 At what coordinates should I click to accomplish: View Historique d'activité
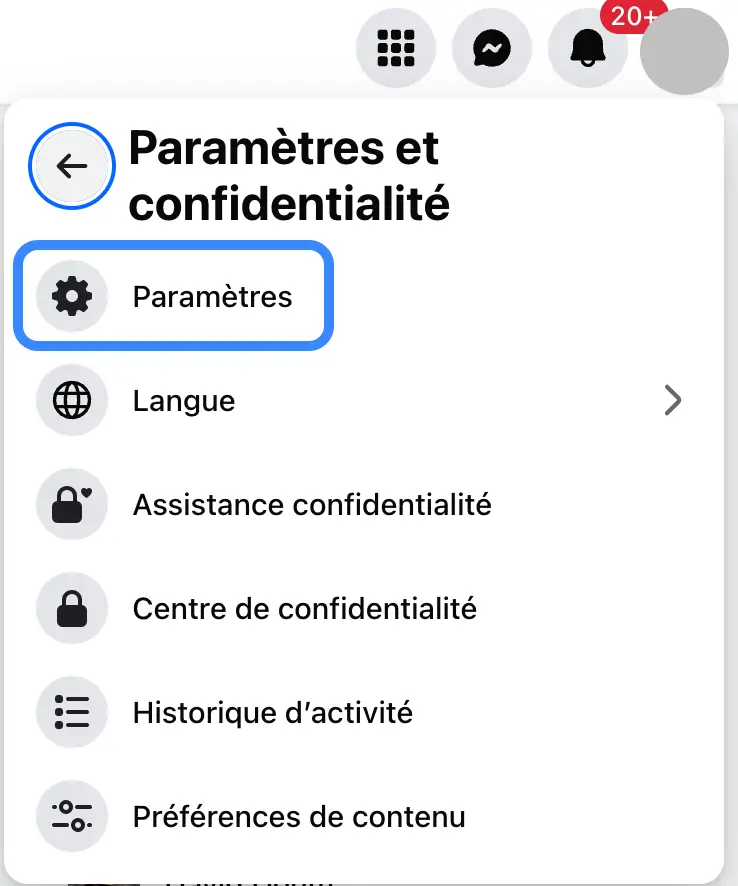tap(272, 713)
